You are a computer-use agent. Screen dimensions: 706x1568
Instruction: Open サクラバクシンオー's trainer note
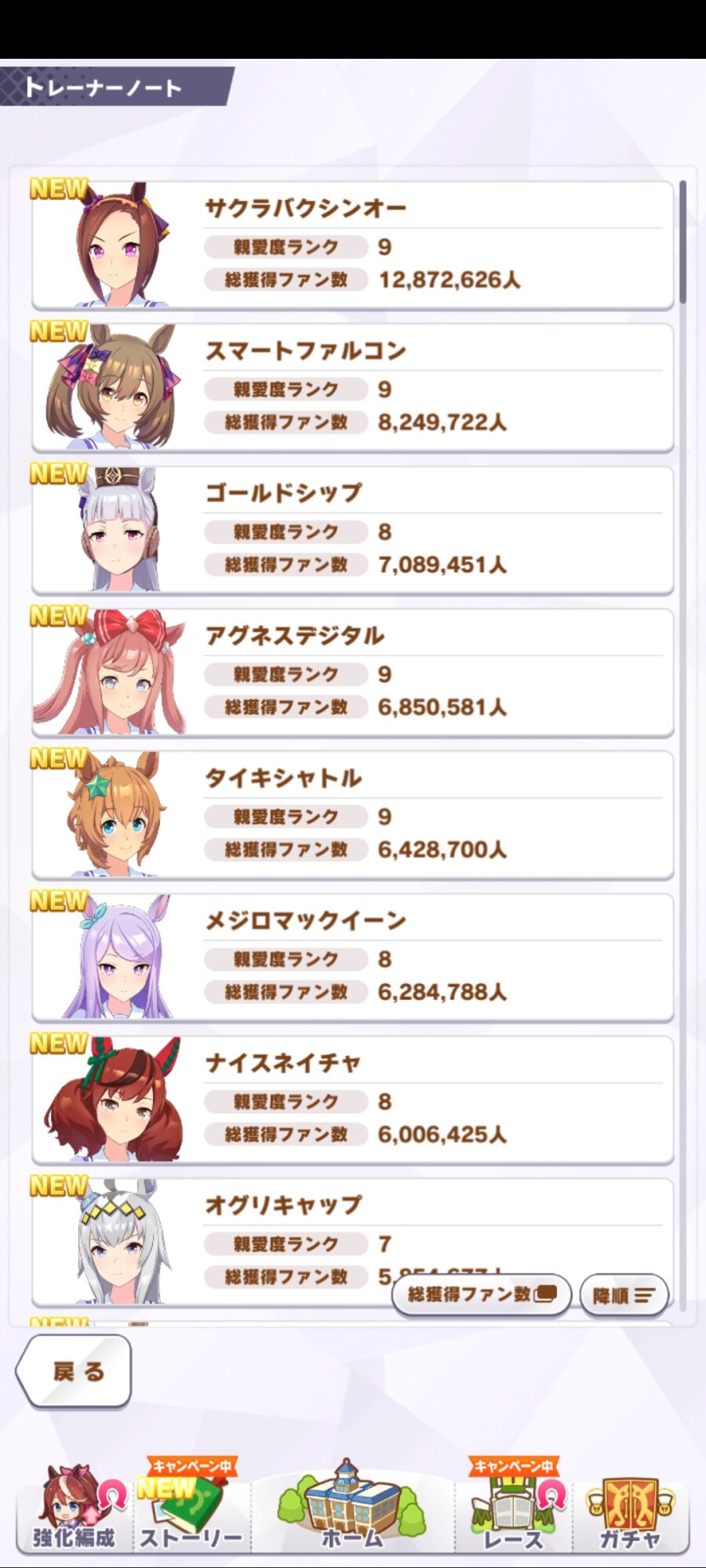pyautogui.click(x=353, y=245)
